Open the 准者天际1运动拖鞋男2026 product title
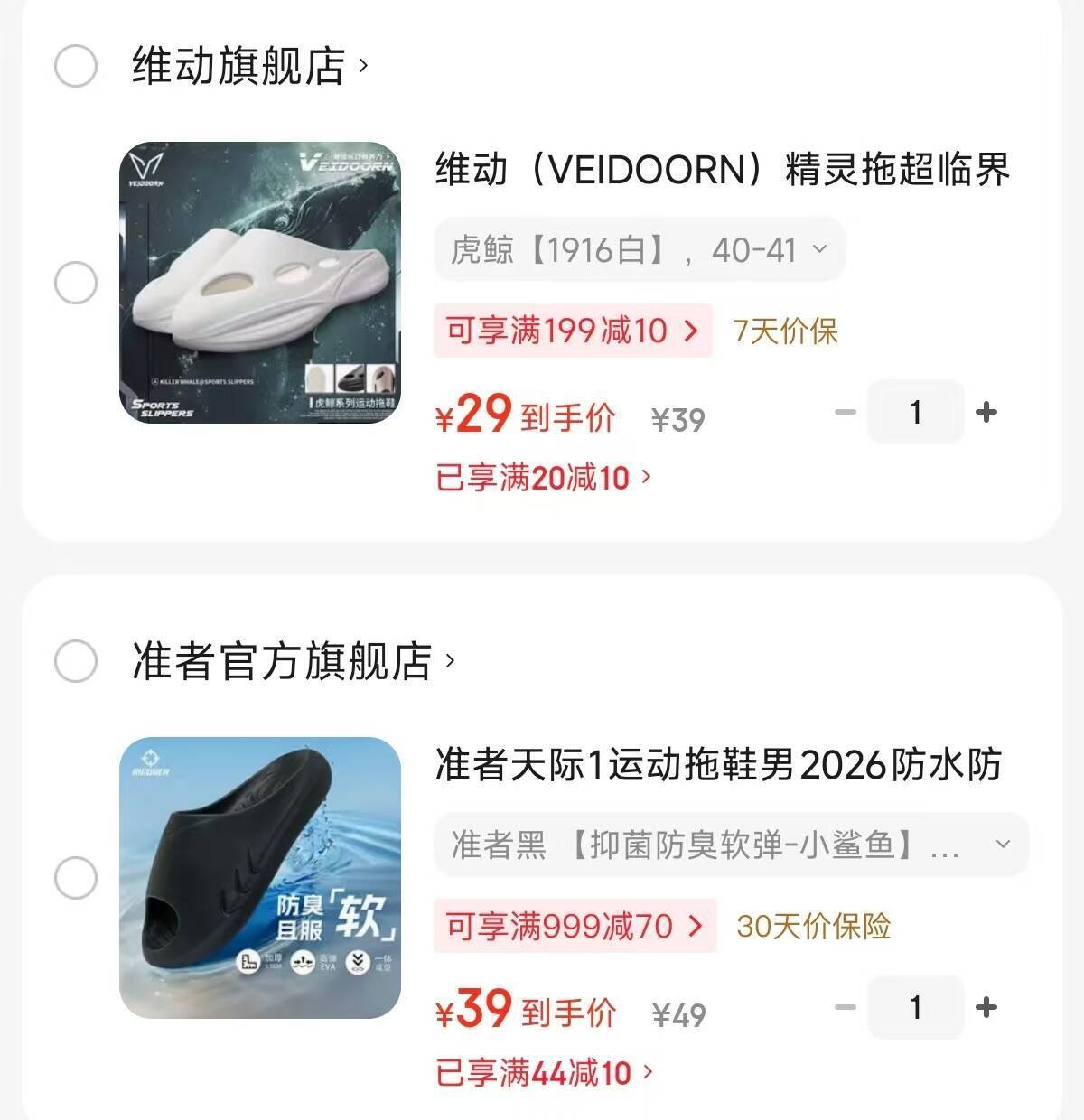The height and width of the screenshot is (1120, 1084). 718,765
